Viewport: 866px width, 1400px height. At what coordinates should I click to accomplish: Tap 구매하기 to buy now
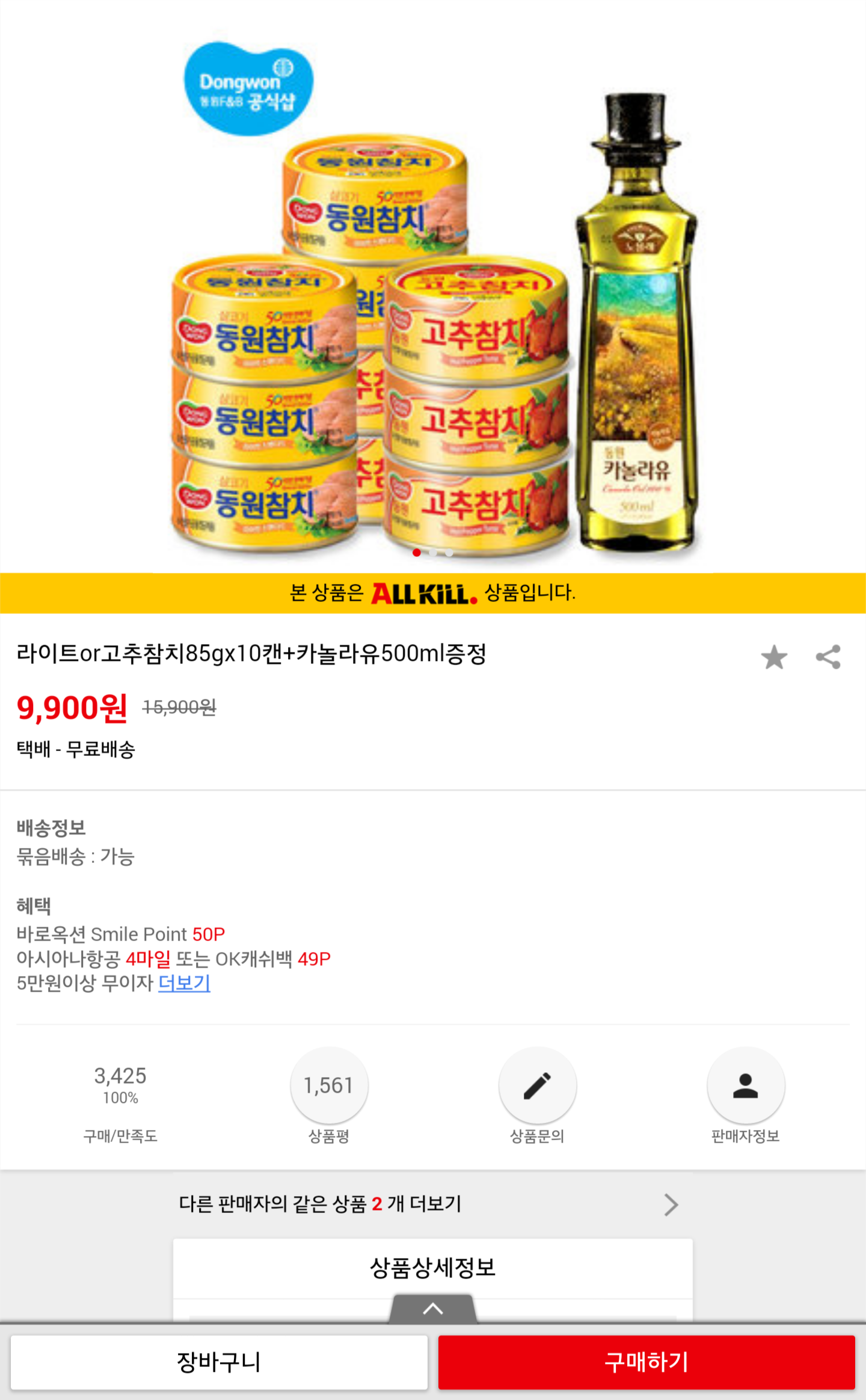click(646, 1362)
